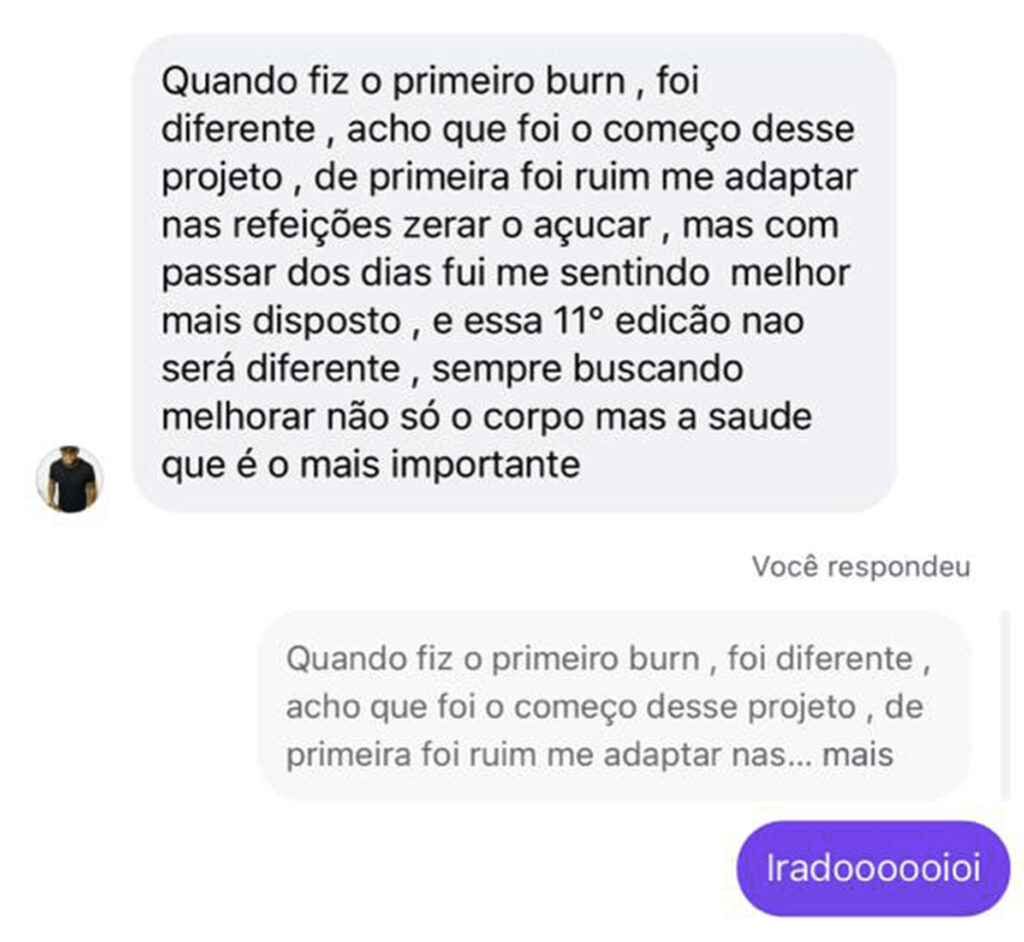
Task: Expand quoted reply with "mais"
Action: pos(857,755)
